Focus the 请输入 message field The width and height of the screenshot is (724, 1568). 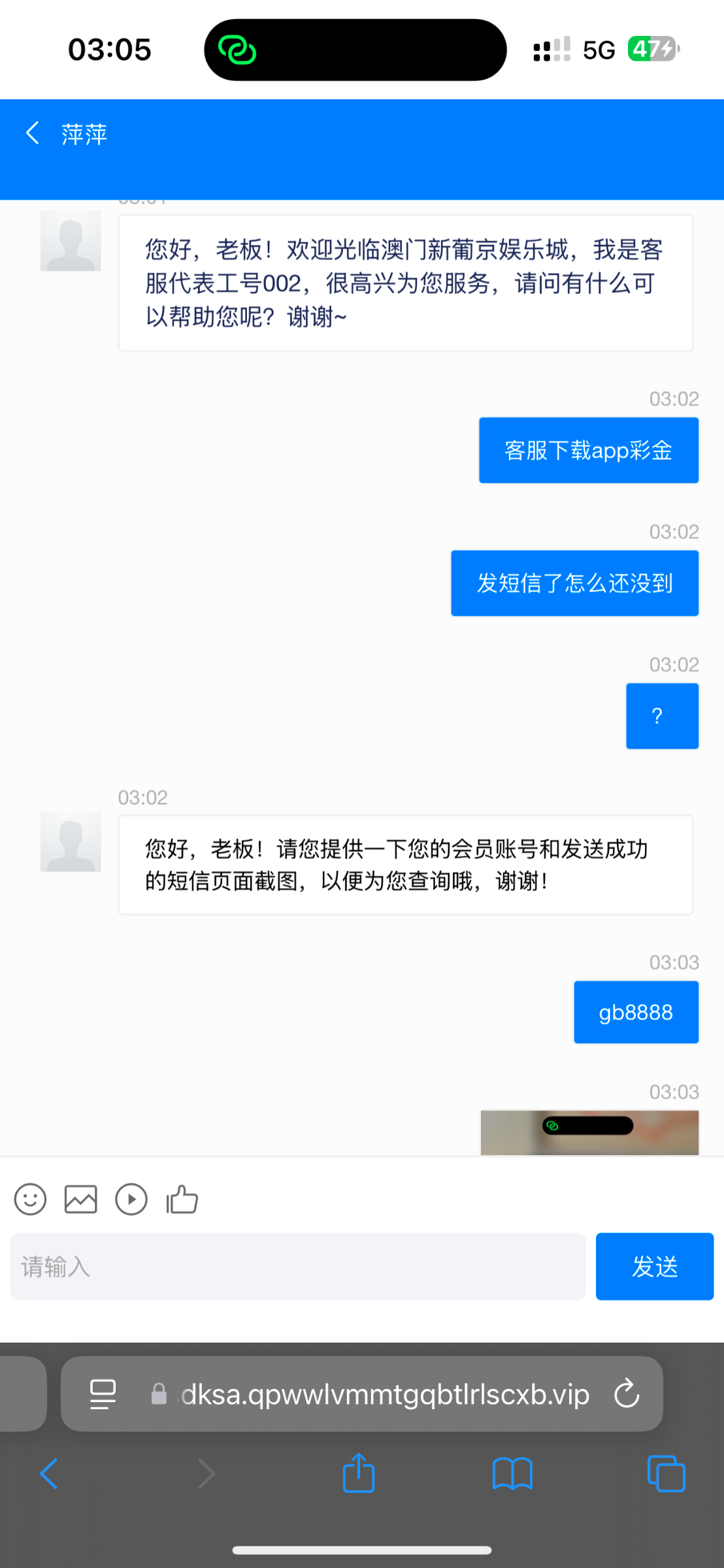tap(298, 1266)
